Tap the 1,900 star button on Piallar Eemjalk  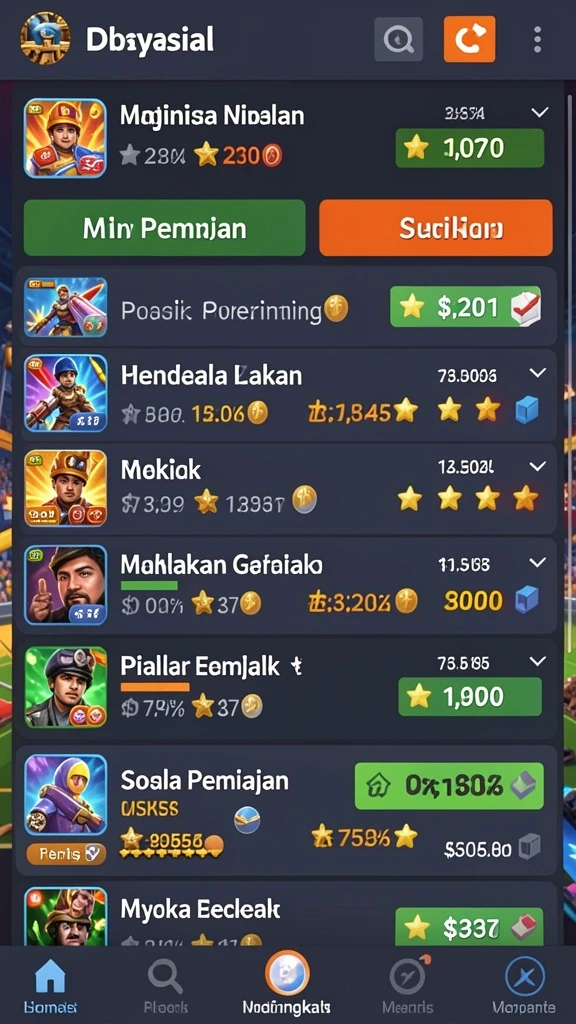pos(470,697)
